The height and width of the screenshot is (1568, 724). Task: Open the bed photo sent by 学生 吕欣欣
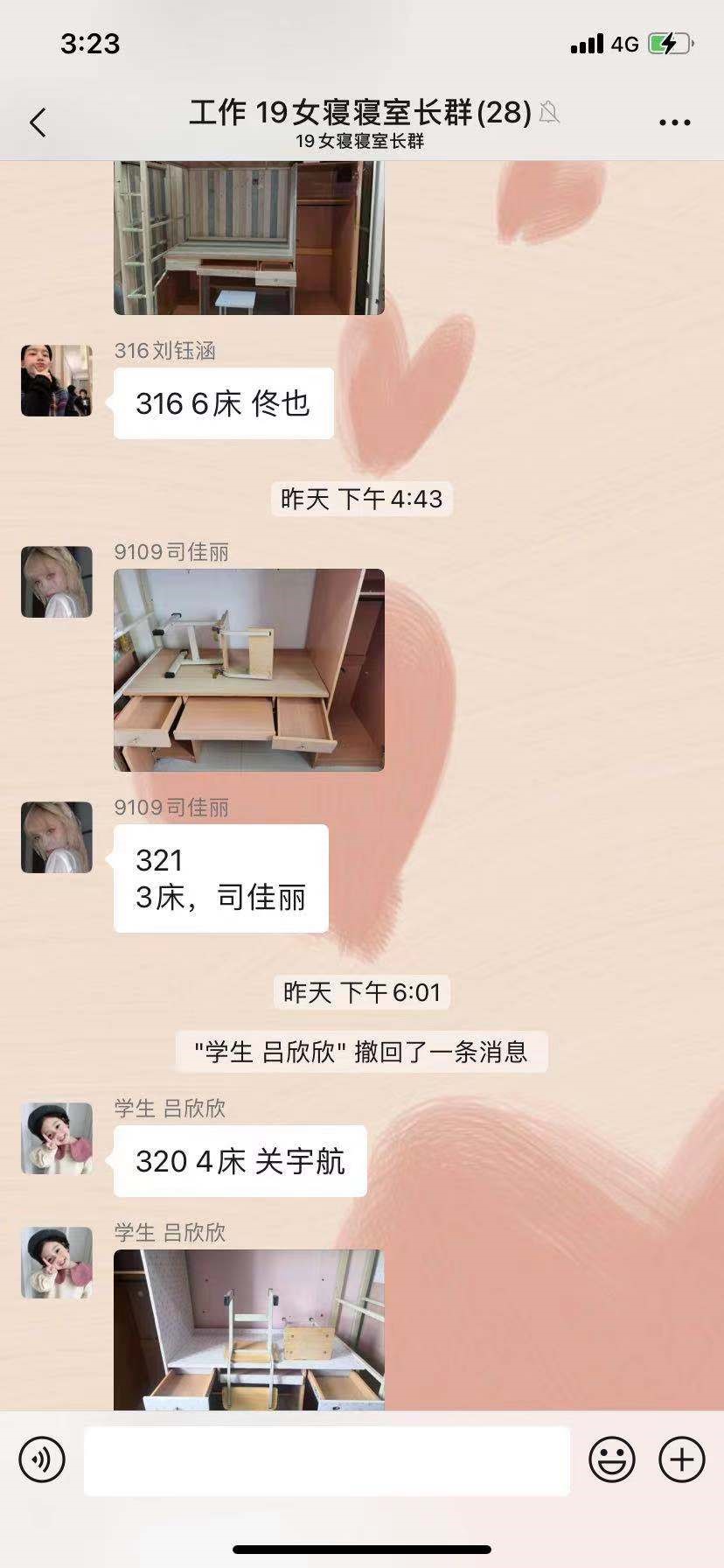249,1329
